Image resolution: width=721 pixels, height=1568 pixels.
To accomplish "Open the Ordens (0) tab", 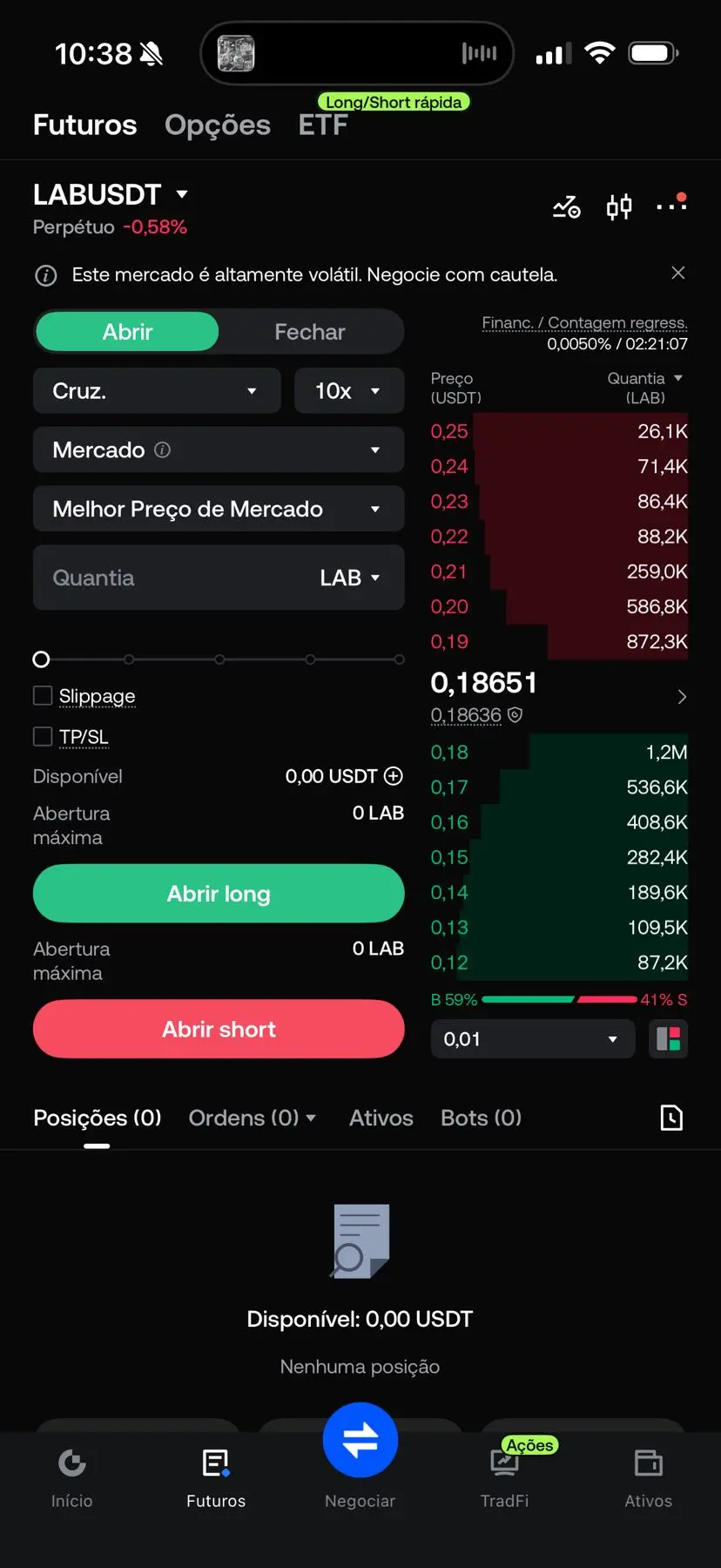I will (252, 1118).
